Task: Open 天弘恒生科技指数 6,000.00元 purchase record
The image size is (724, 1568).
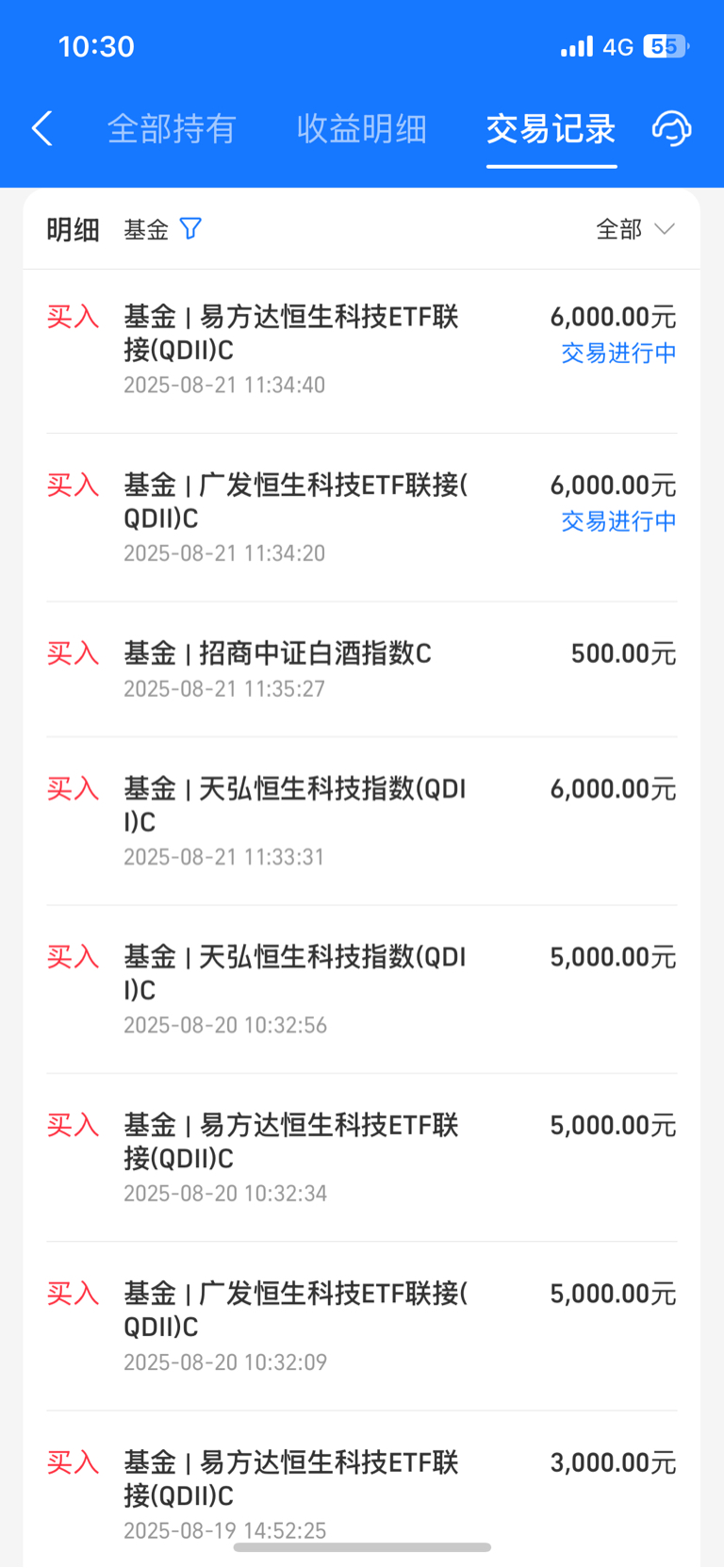Action: tap(362, 821)
